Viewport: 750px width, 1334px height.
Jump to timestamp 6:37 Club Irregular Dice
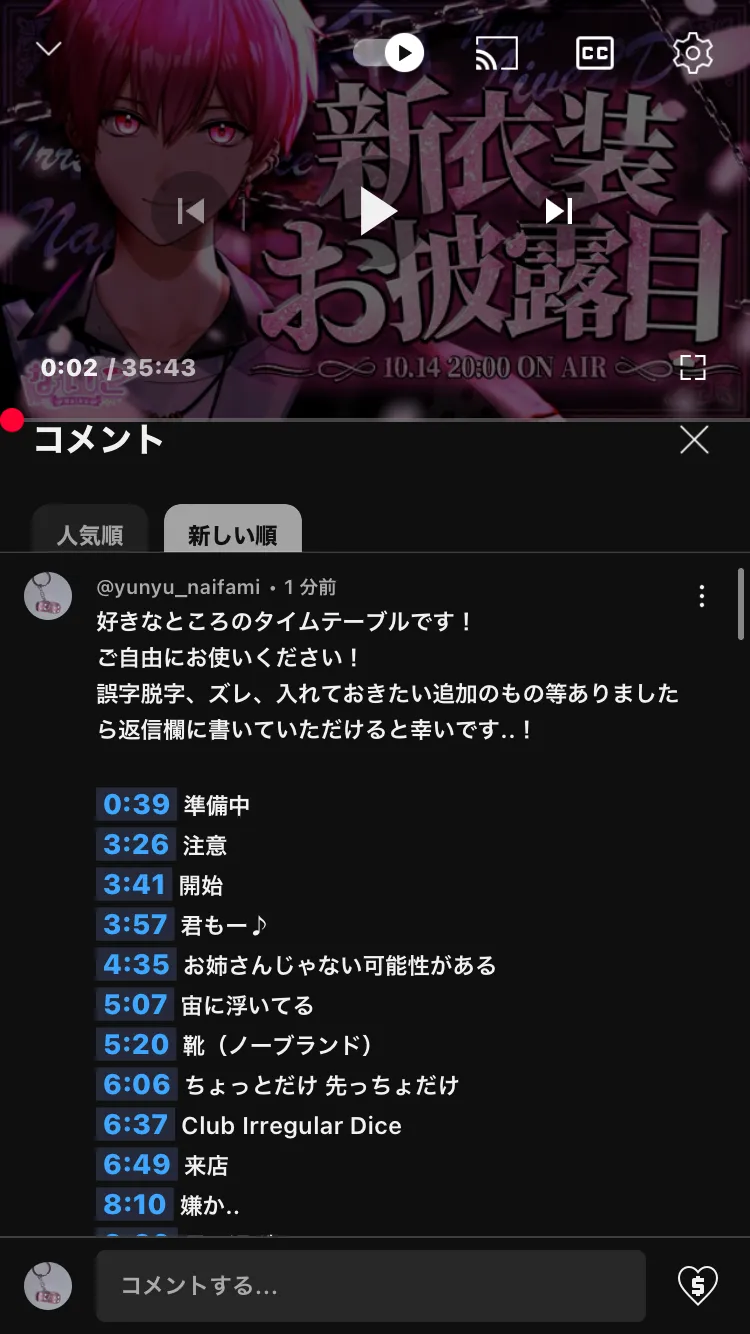point(137,1125)
